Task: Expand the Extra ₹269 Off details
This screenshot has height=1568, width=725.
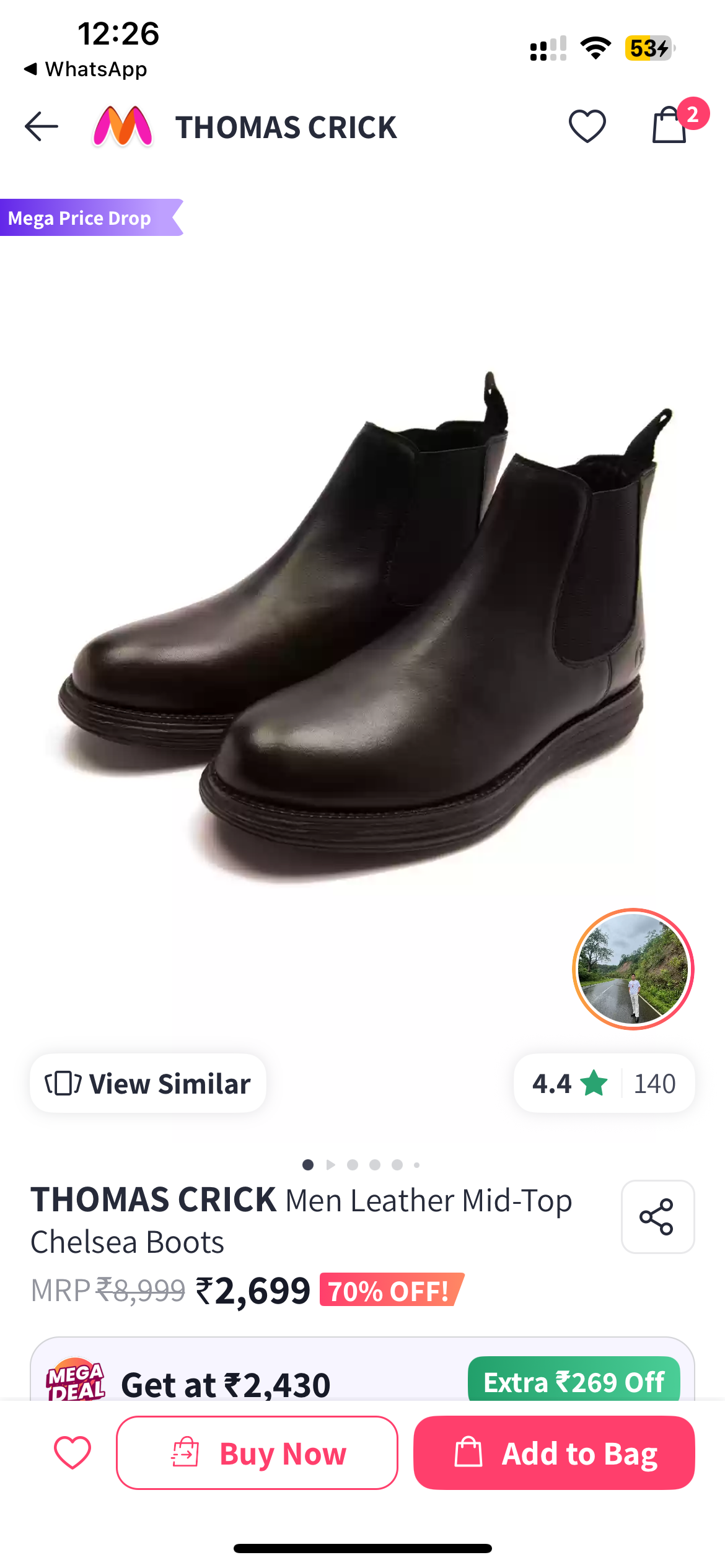Action: point(573,1382)
